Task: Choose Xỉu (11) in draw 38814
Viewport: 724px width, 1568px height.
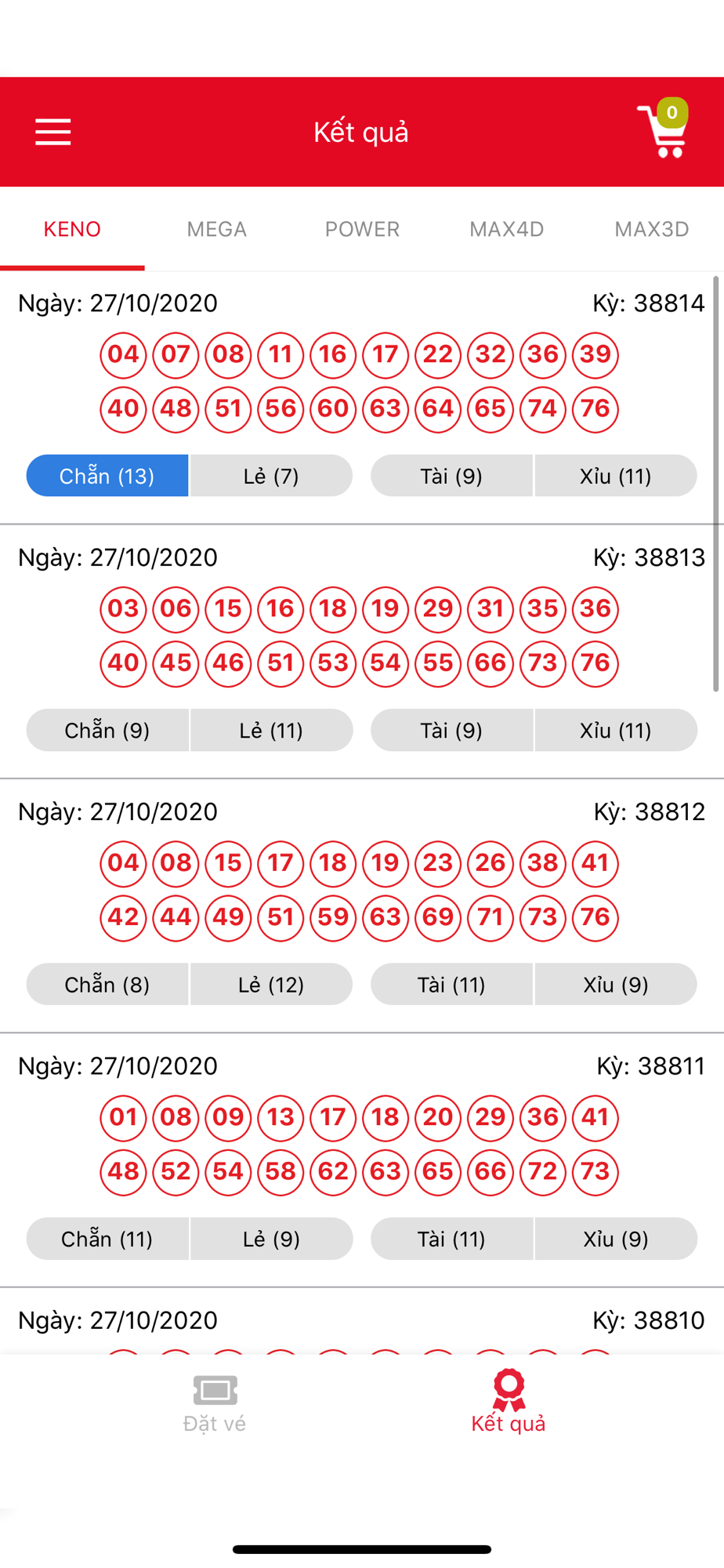Action: point(616,476)
